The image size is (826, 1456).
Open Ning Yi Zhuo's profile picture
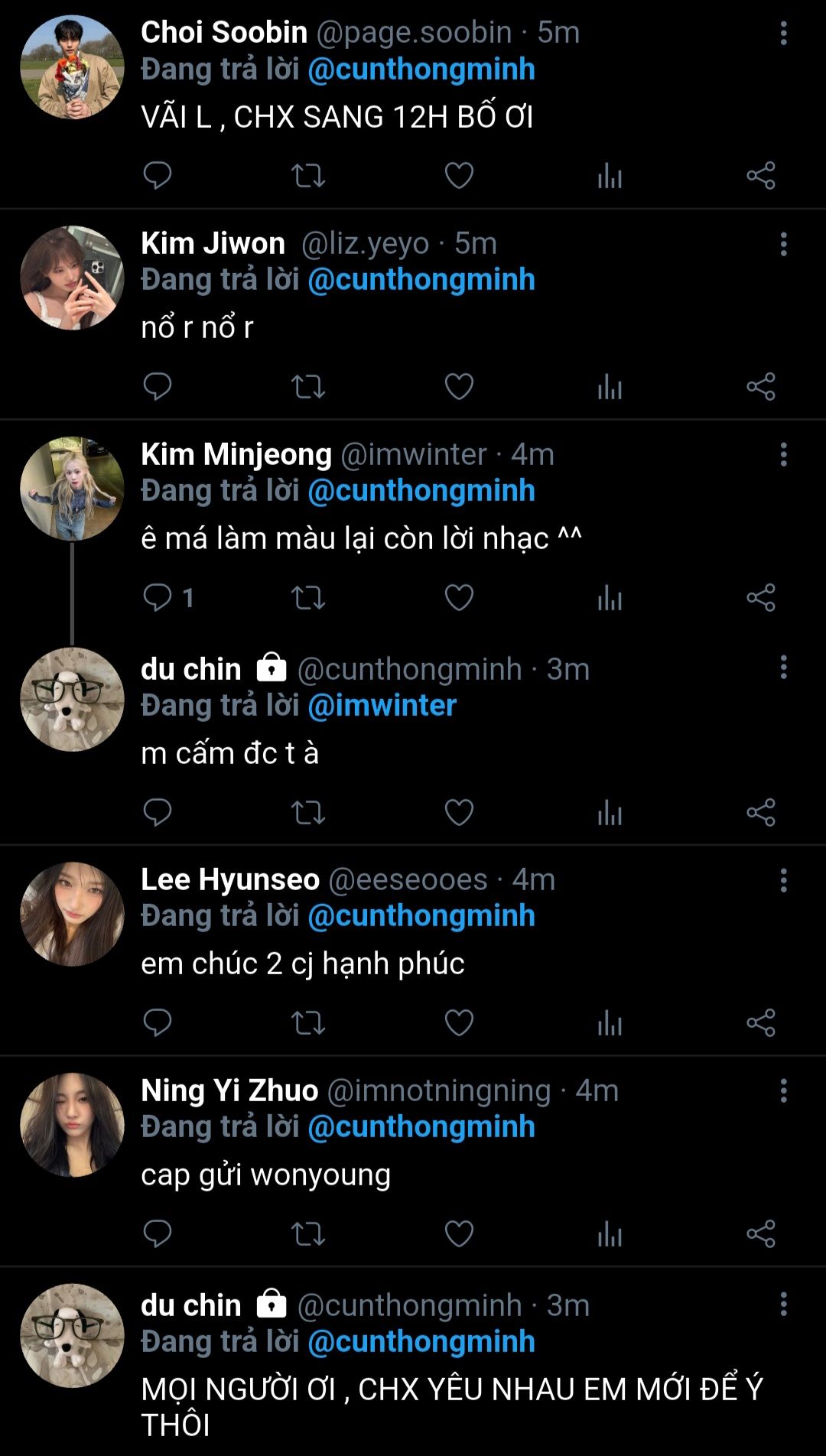[72, 1125]
